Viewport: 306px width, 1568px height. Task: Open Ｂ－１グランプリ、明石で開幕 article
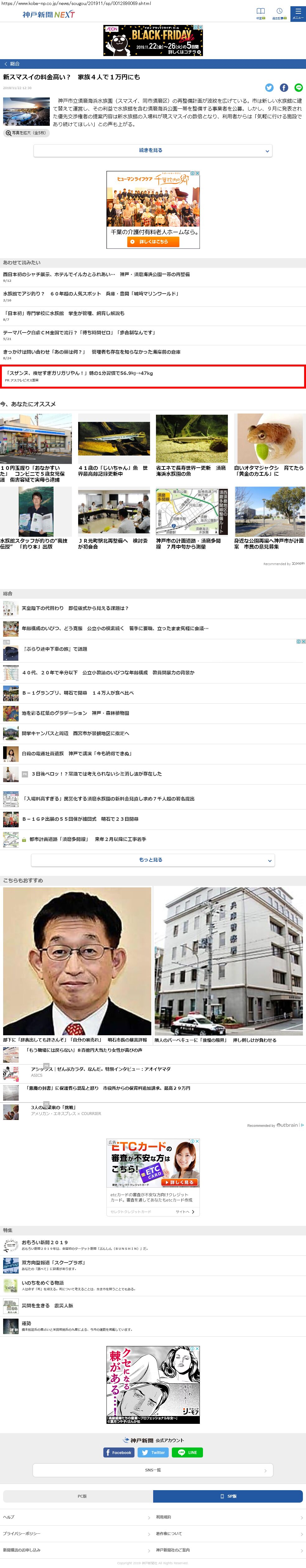coord(78,693)
